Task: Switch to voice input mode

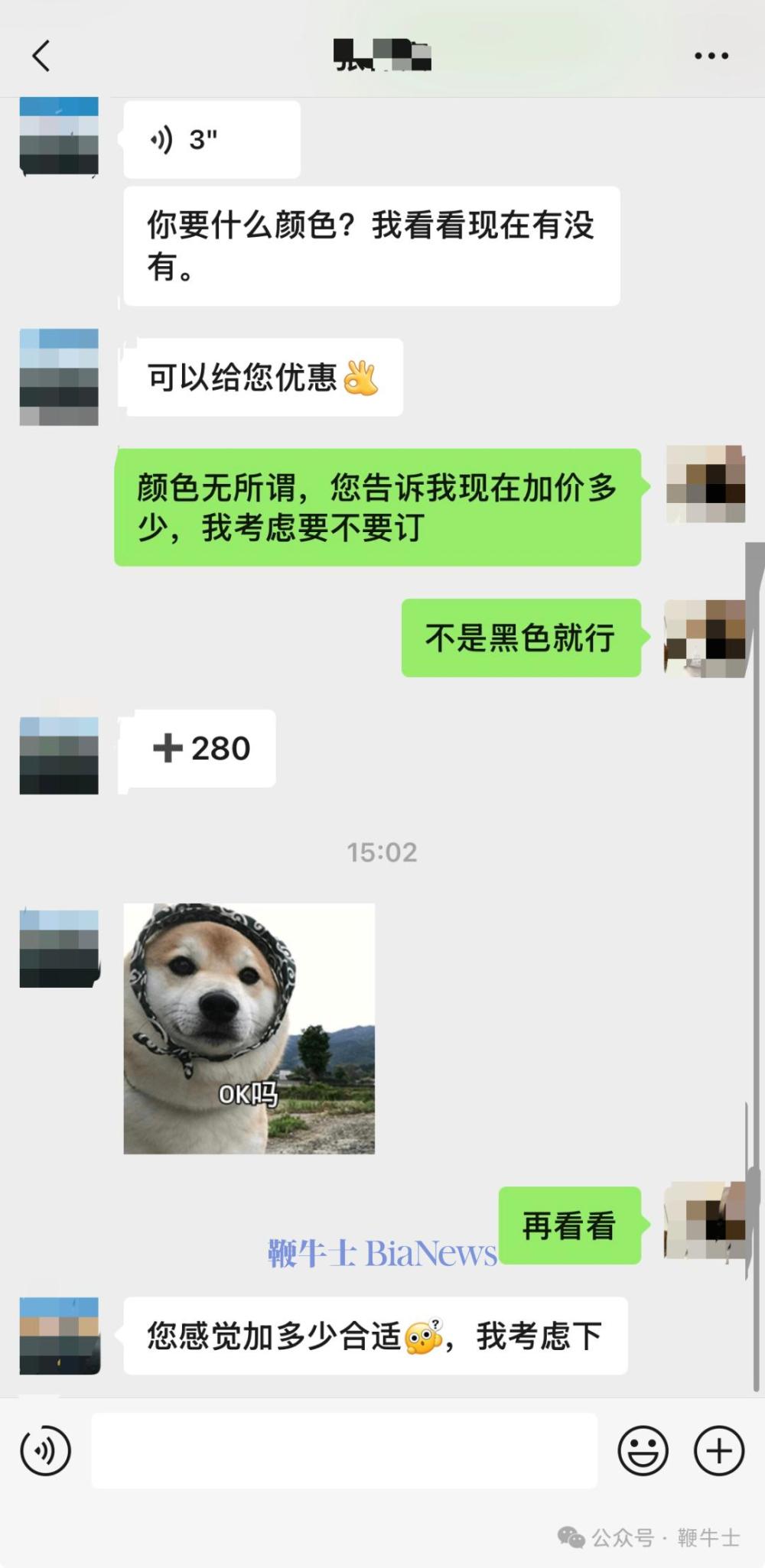Action: 46,1450
